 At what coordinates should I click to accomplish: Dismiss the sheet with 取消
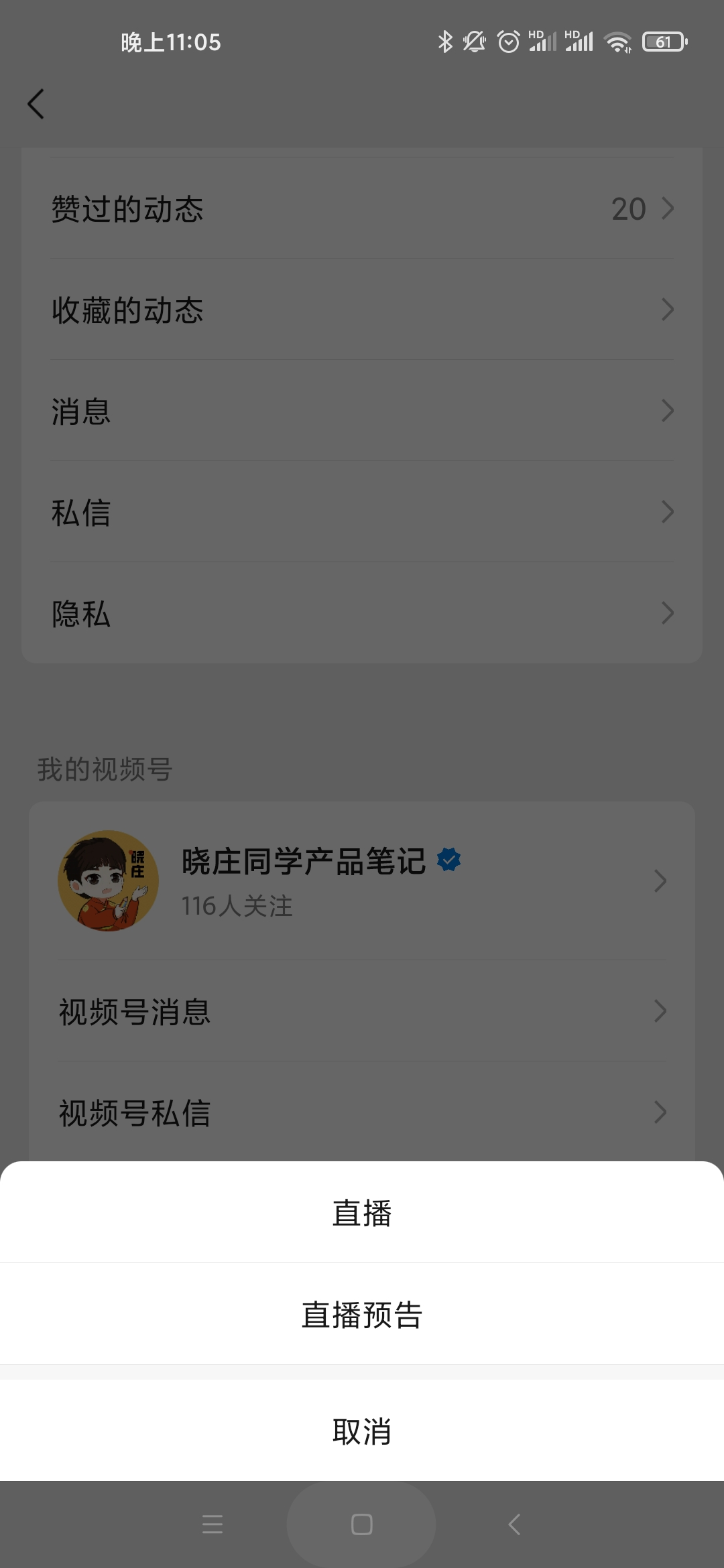click(362, 1431)
